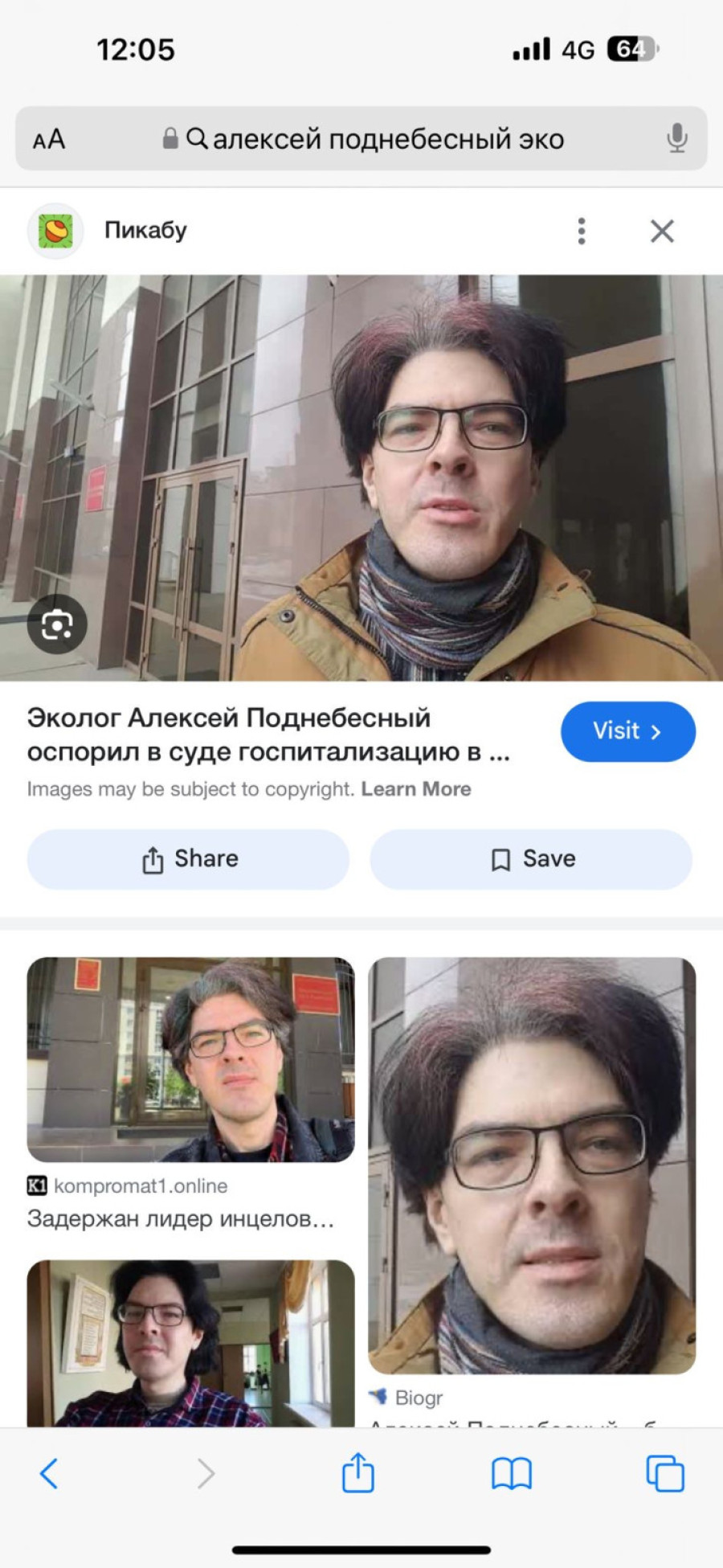Viewport: 723px width, 1568px height.
Task: Start voice search with the microphone
Action: pos(677,139)
